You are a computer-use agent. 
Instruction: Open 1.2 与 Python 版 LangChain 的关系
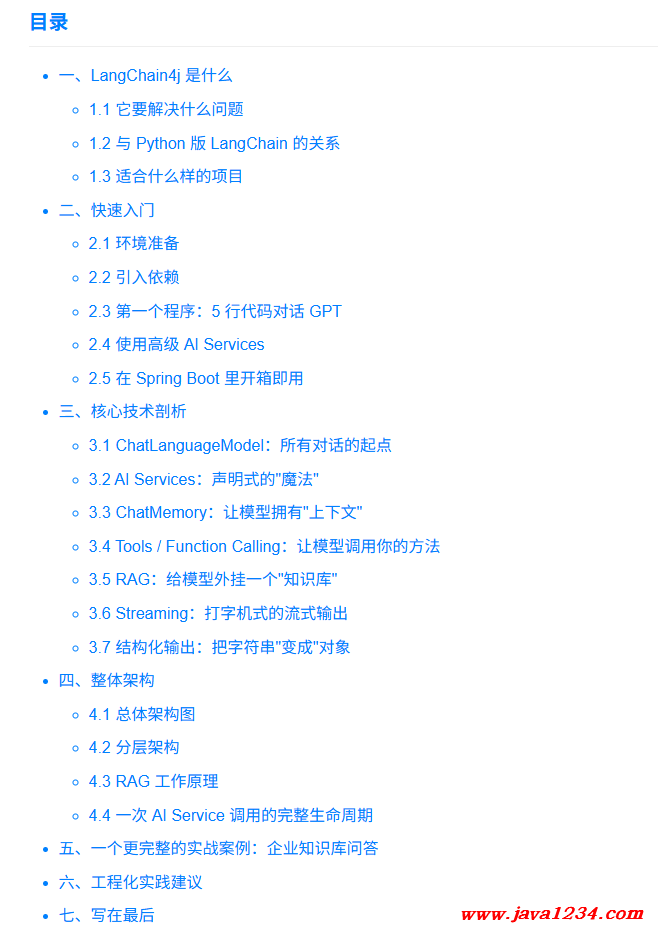(x=214, y=144)
